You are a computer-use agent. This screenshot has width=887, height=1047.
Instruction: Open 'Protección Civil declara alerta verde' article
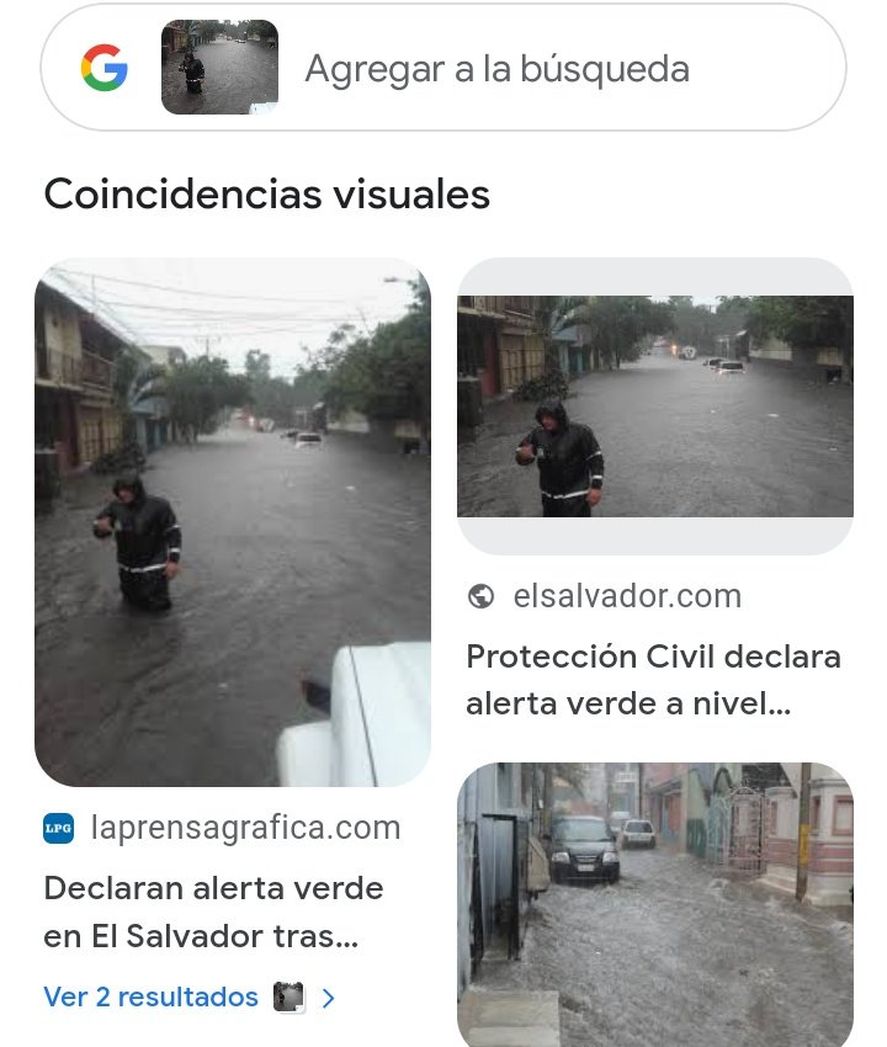tap(653, 680)
